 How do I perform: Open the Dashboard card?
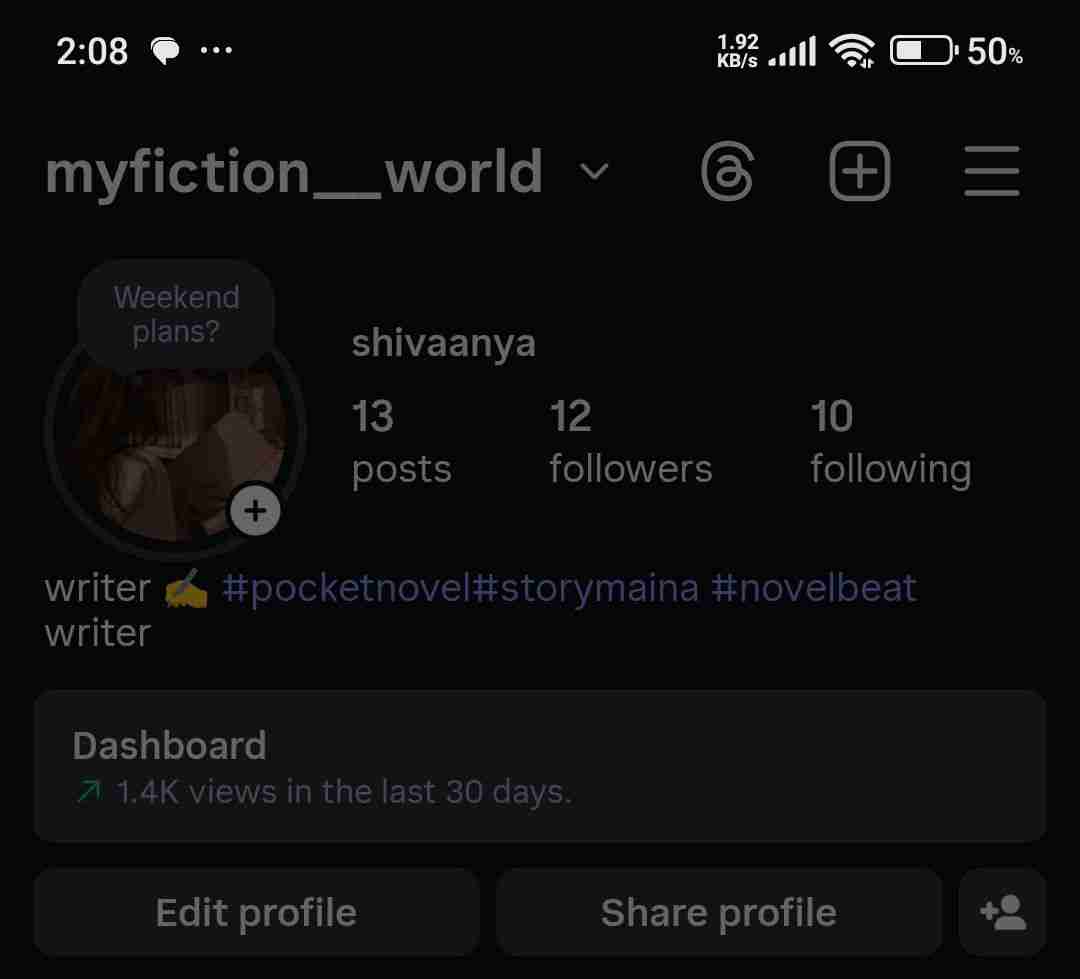(x=540, y=767)
